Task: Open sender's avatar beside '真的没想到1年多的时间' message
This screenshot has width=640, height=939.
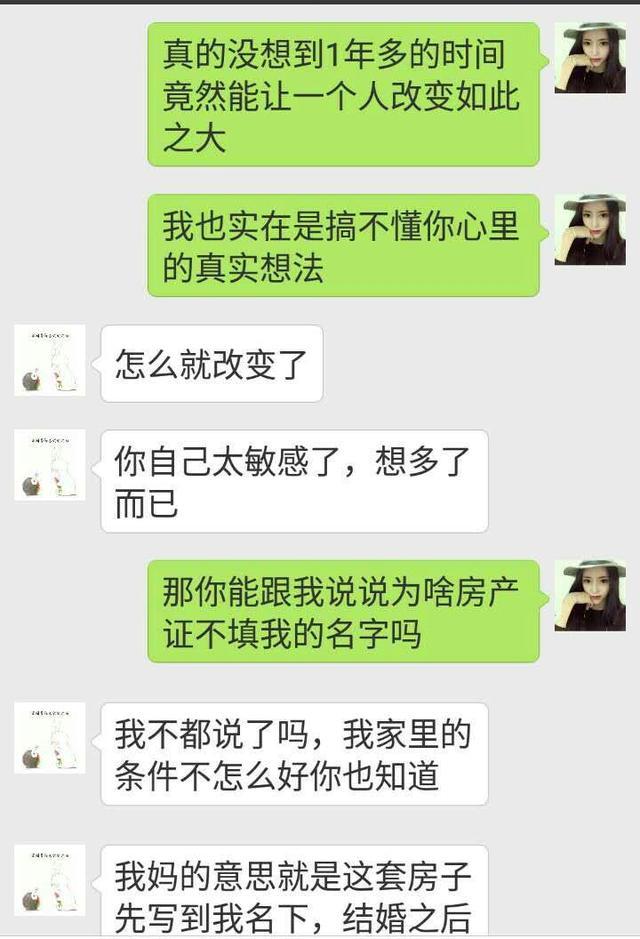Action: pos(590,57)
